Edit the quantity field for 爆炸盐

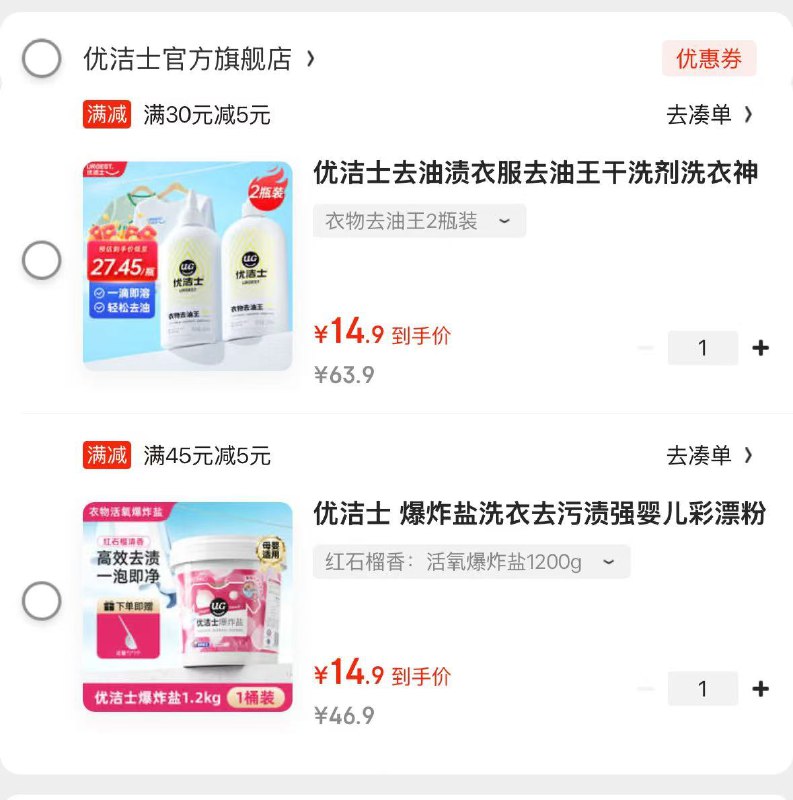tap(703, 689)
